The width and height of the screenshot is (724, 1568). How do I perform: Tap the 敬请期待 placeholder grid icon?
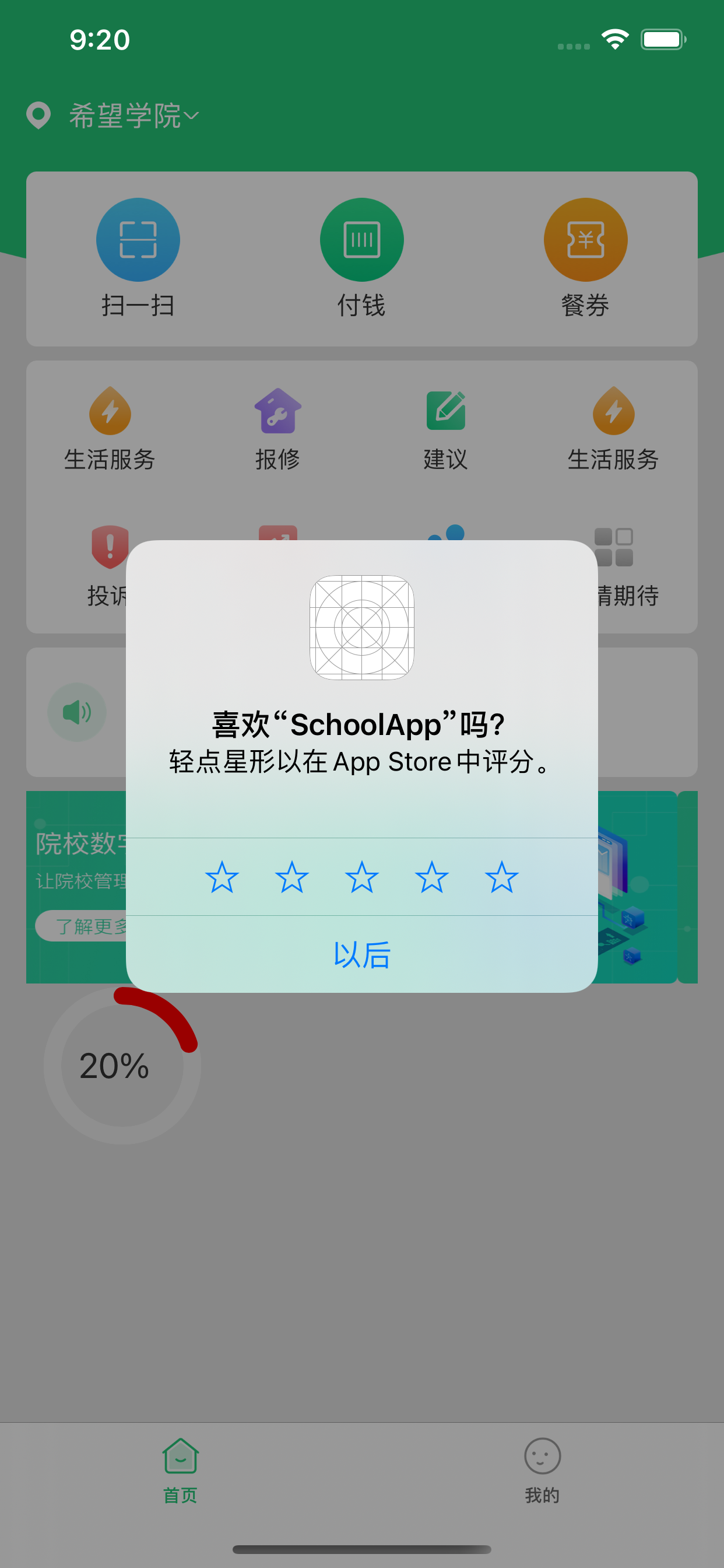tap(613, 548)
